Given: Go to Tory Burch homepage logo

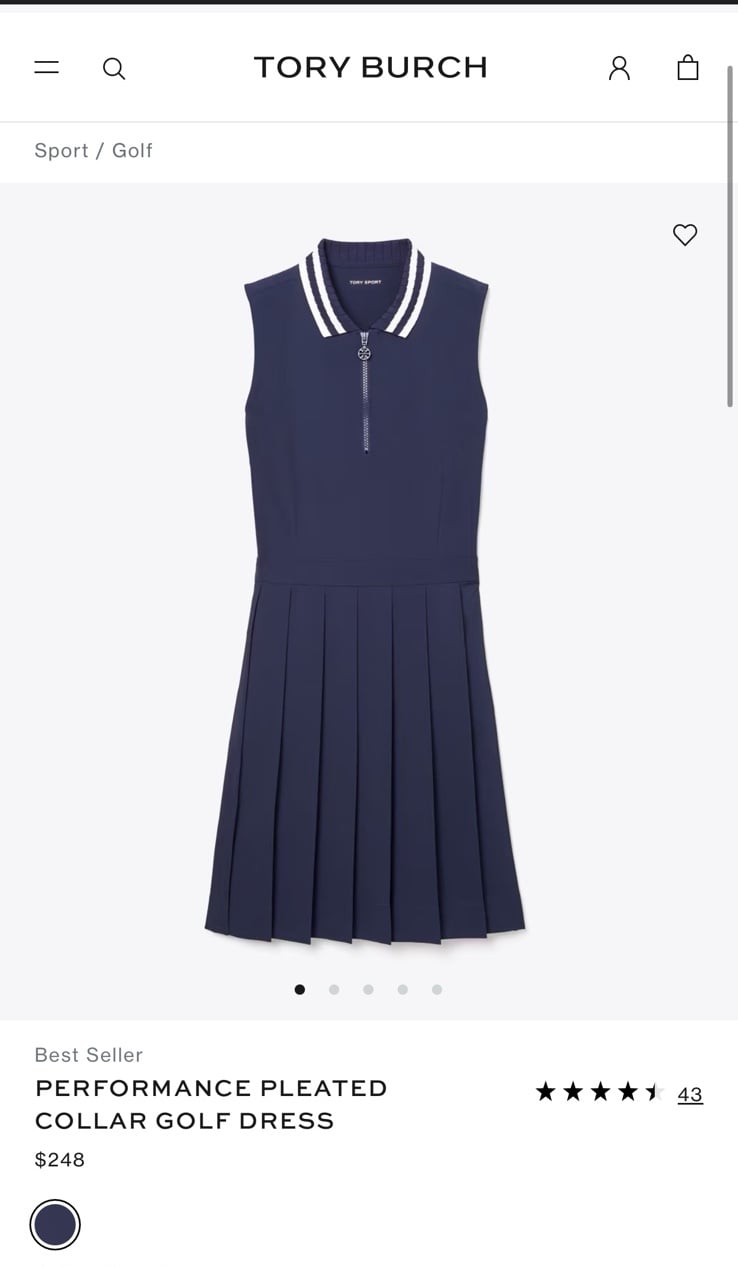Looking at the screenshot, I should [370, 67].
